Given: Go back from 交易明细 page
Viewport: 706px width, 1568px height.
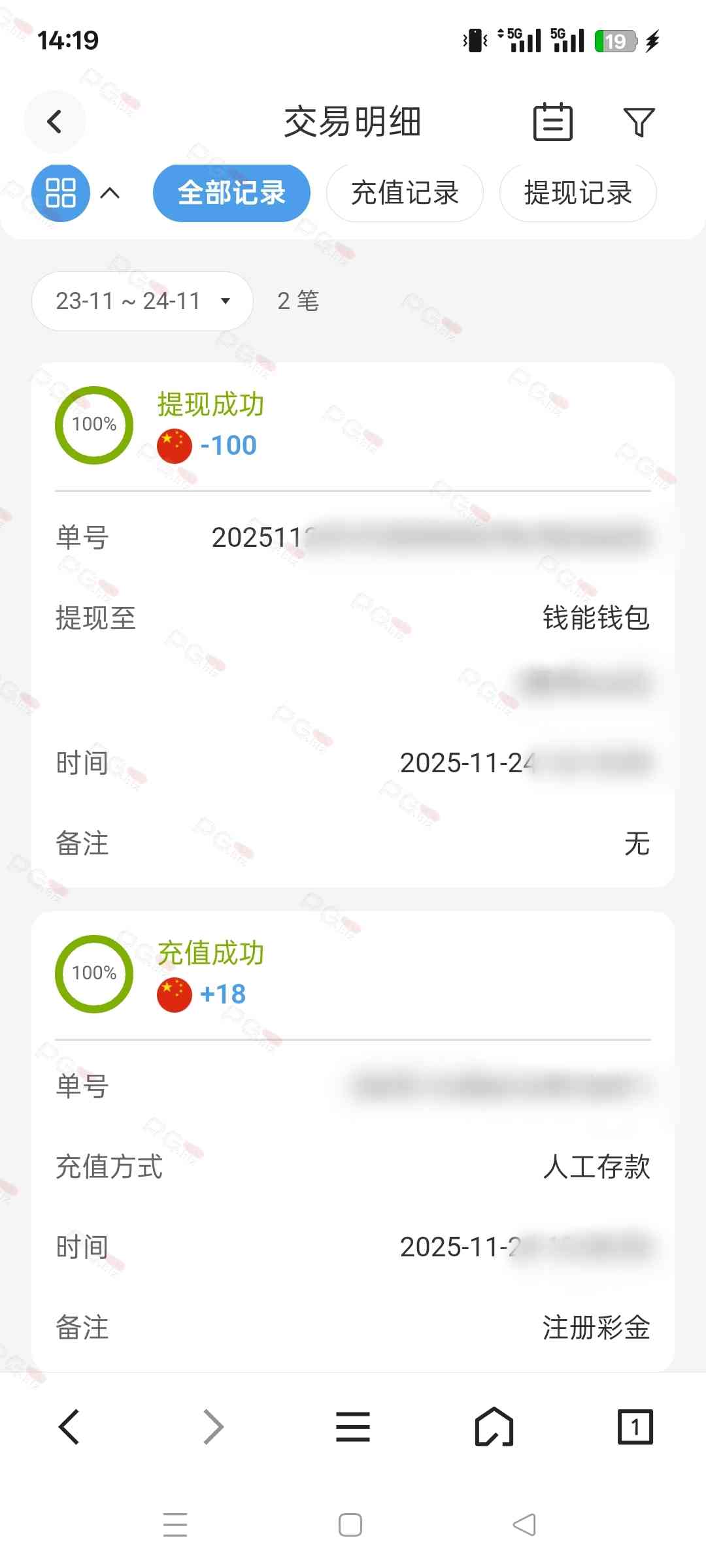Looking at the screenshot, I should (55, 122).
